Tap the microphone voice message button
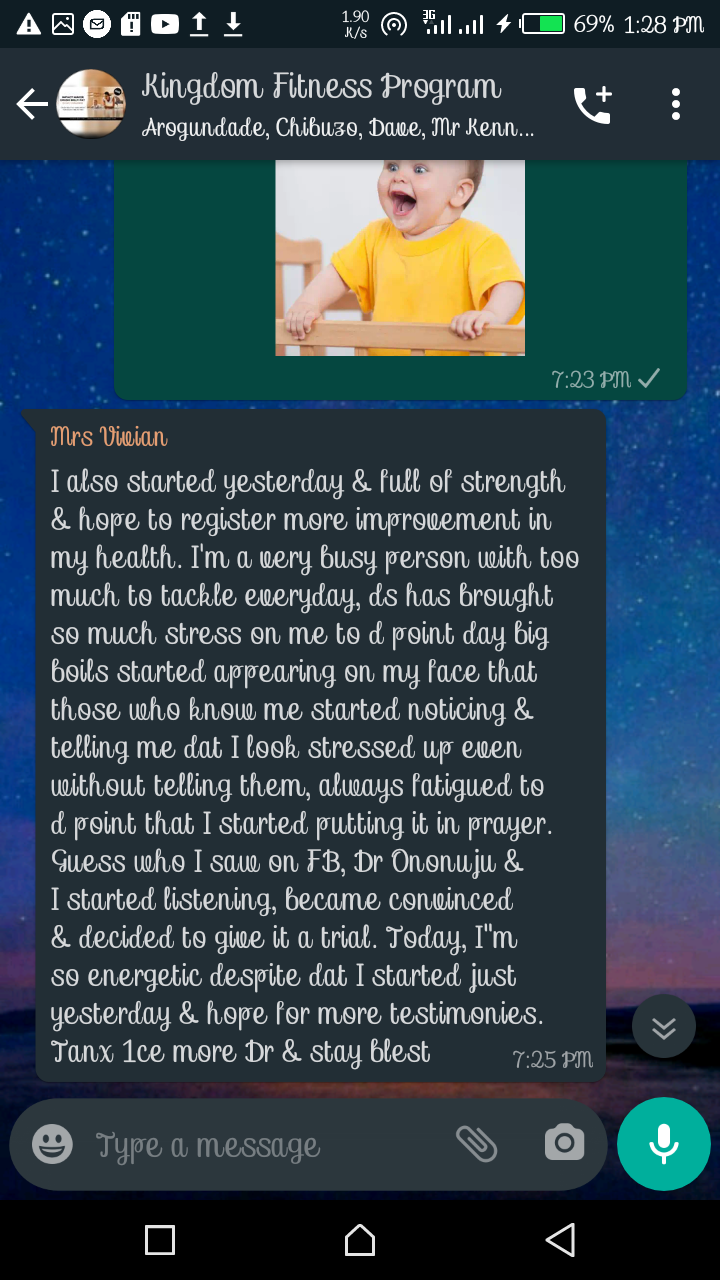 [664, 1144]
